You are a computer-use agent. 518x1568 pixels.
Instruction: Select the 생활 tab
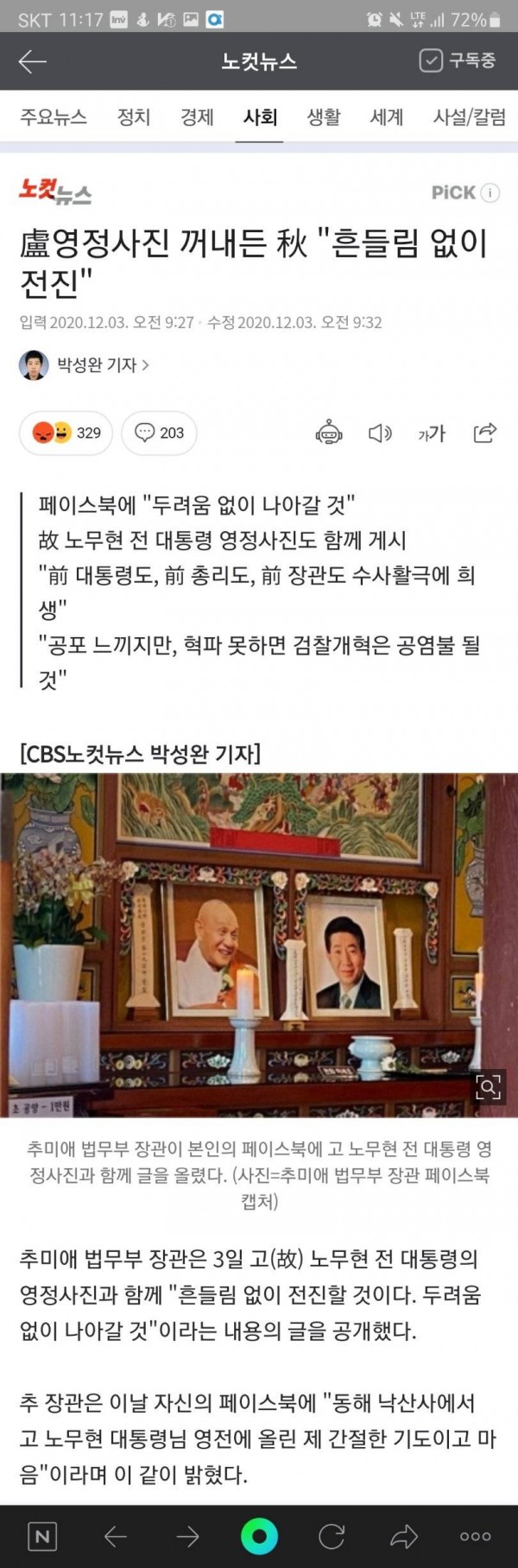pos(324,117)
